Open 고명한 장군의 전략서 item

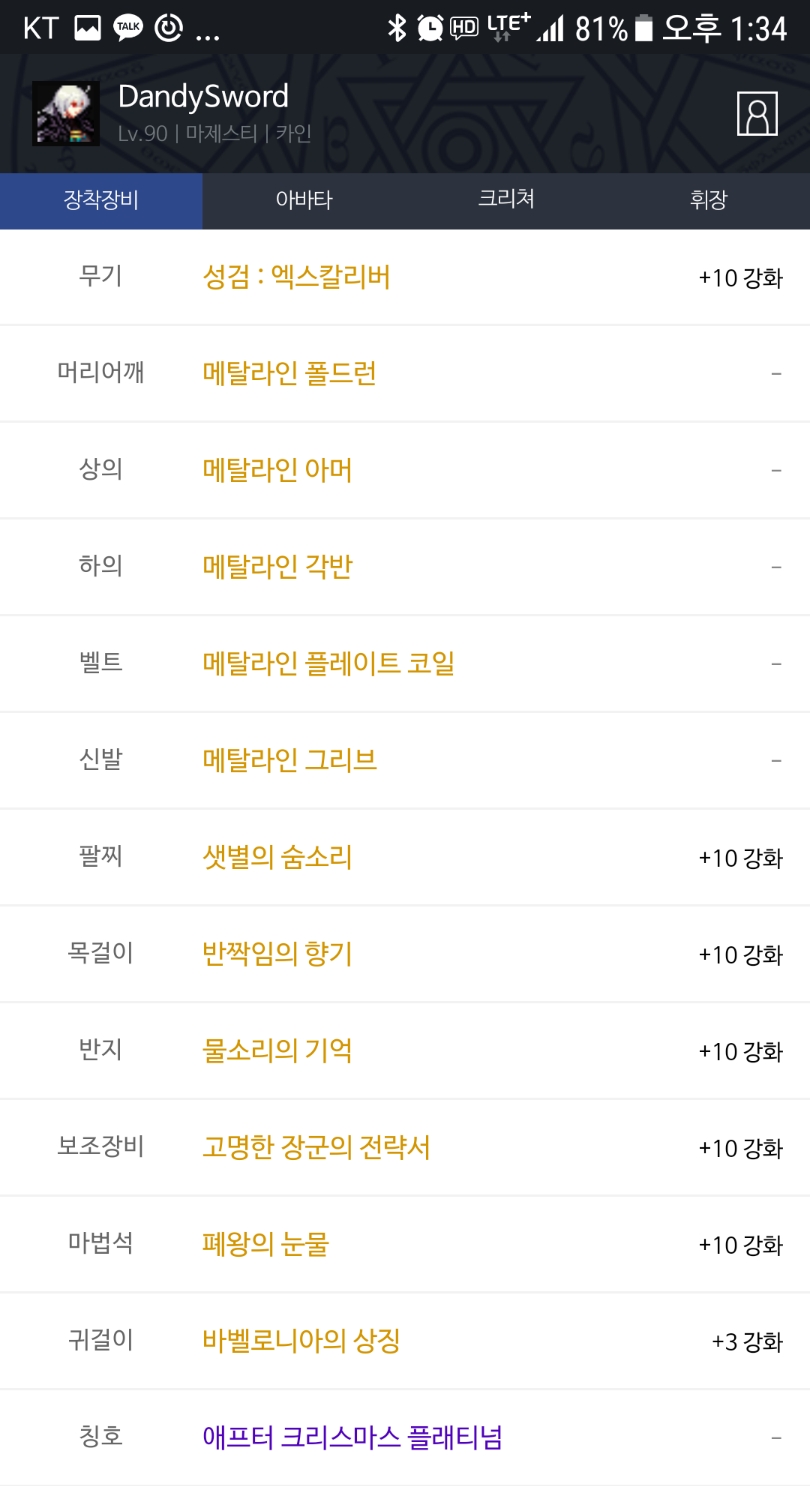(x=316, y=1147)
